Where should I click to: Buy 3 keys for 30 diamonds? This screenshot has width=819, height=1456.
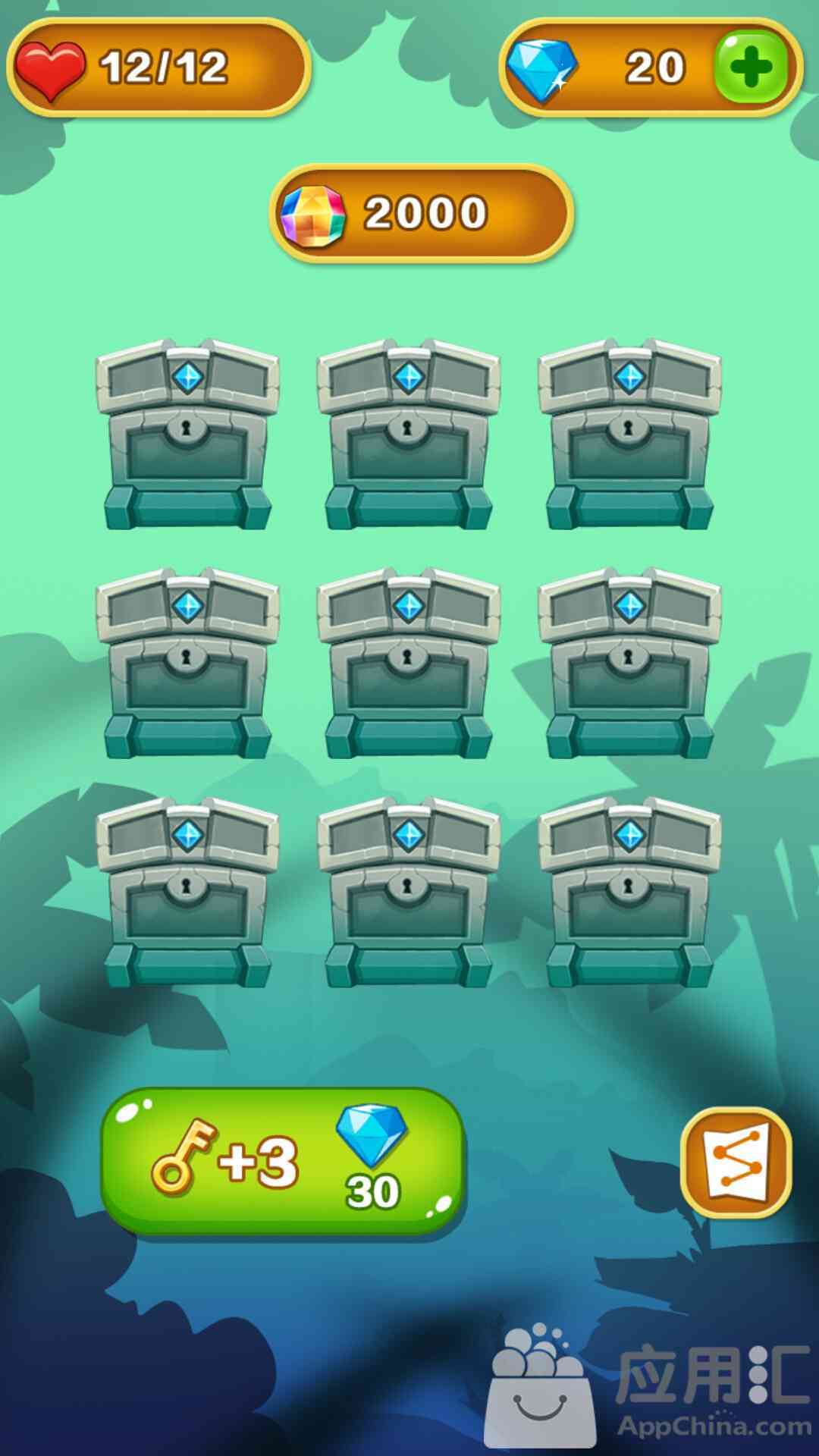pyautogui.click(x=283, y=1162)
